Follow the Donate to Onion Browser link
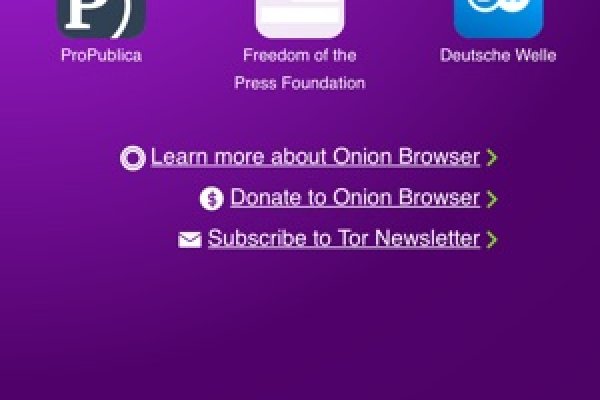This screenshot has height=400, width=600. (355, 198)
